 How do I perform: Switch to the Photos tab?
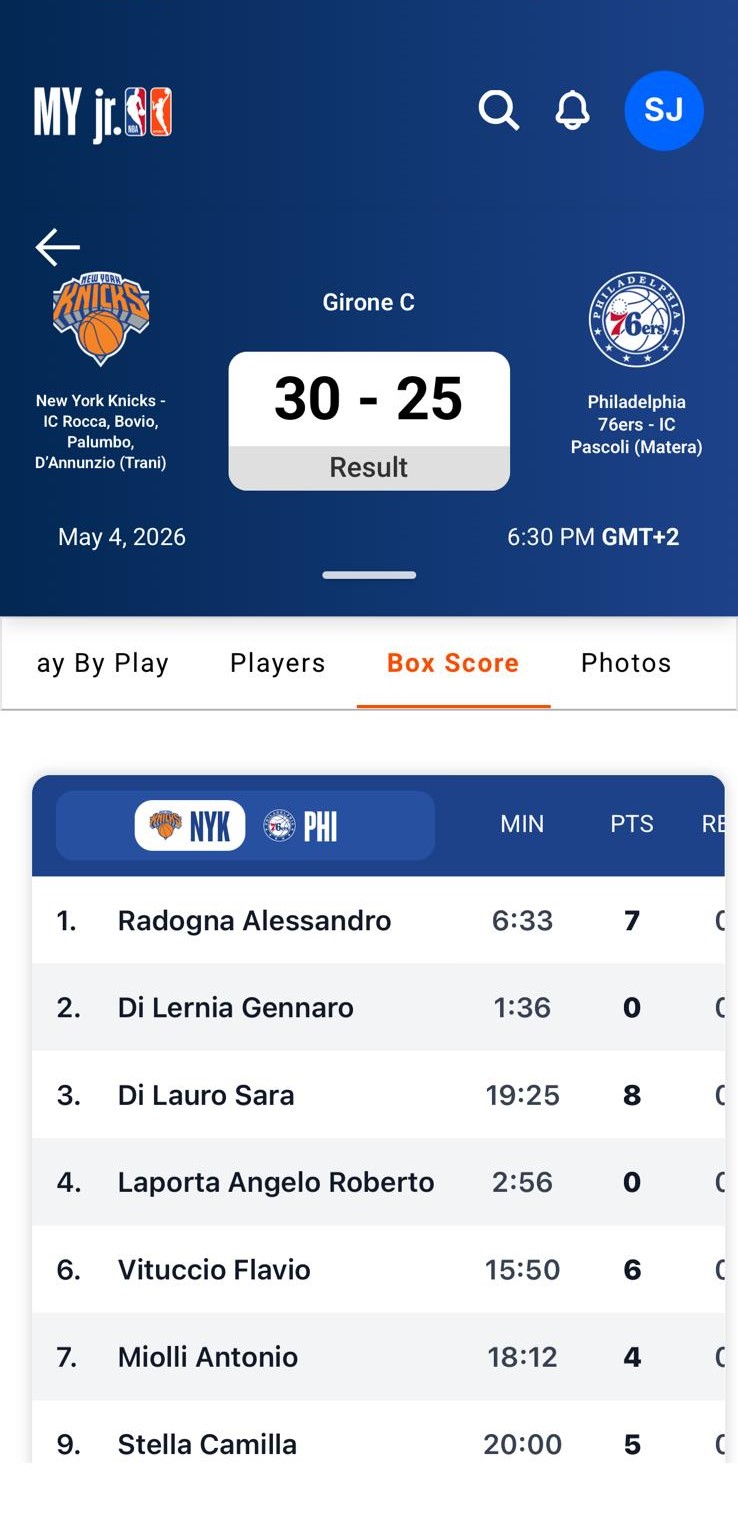pyautogui.click(x=626, y=663)
